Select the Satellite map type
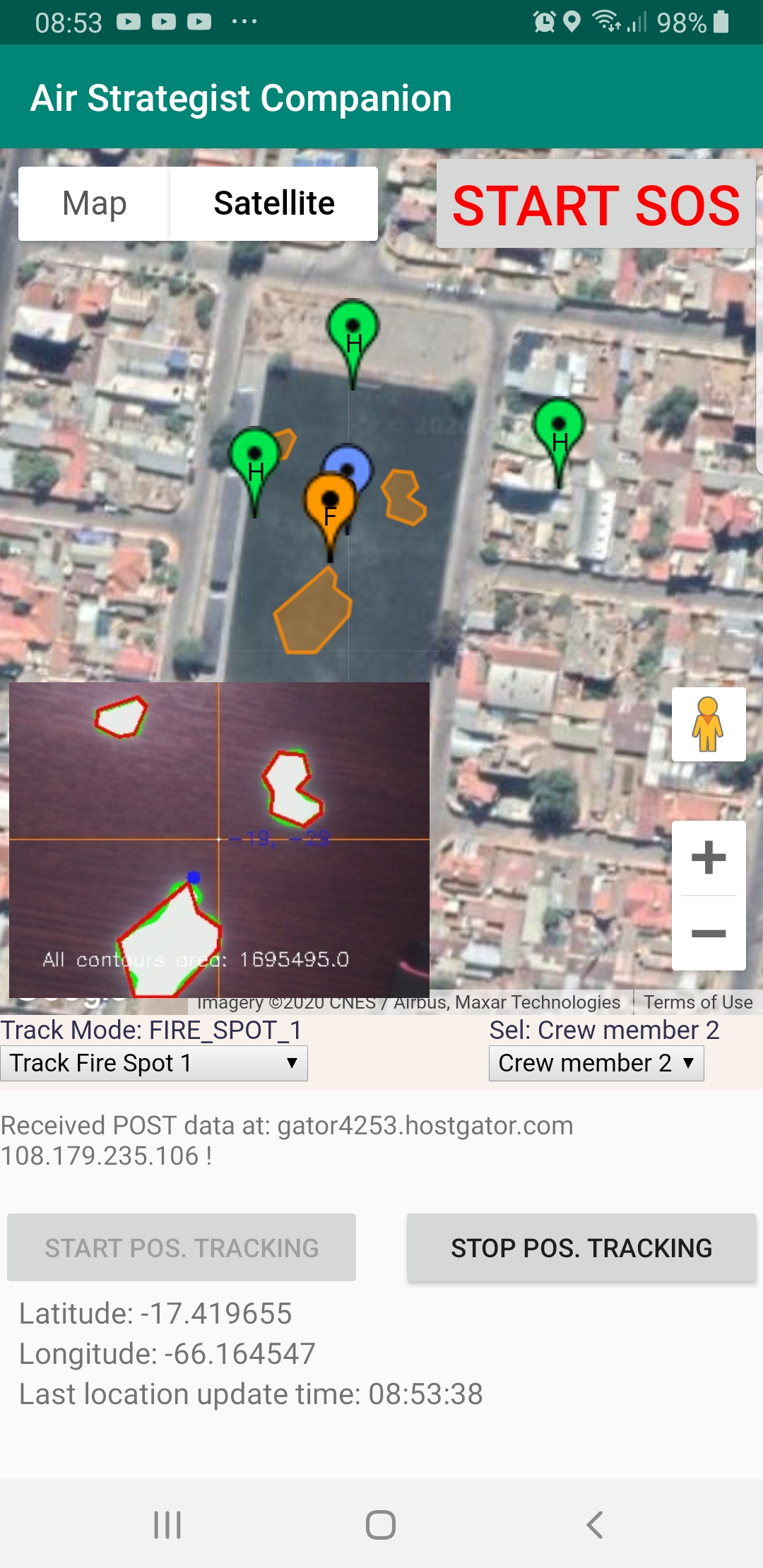Image resolution: width=763 pixels, height=1568 pixels. pyautogui.click(x=274, y=204)
